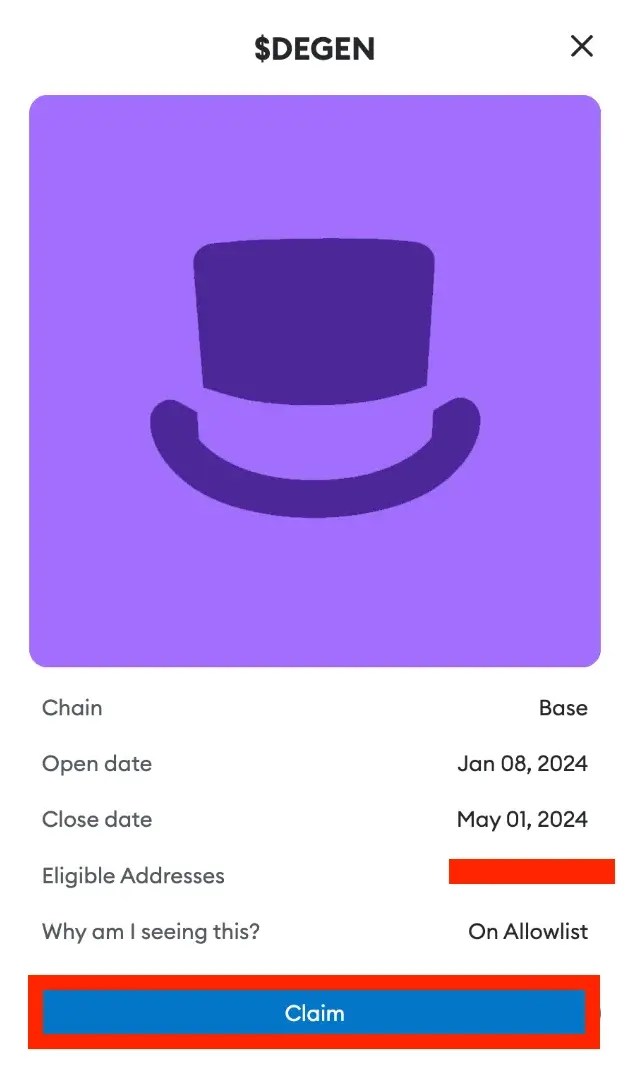Close the $DEGEN claim dialog

tap(581, 46)
